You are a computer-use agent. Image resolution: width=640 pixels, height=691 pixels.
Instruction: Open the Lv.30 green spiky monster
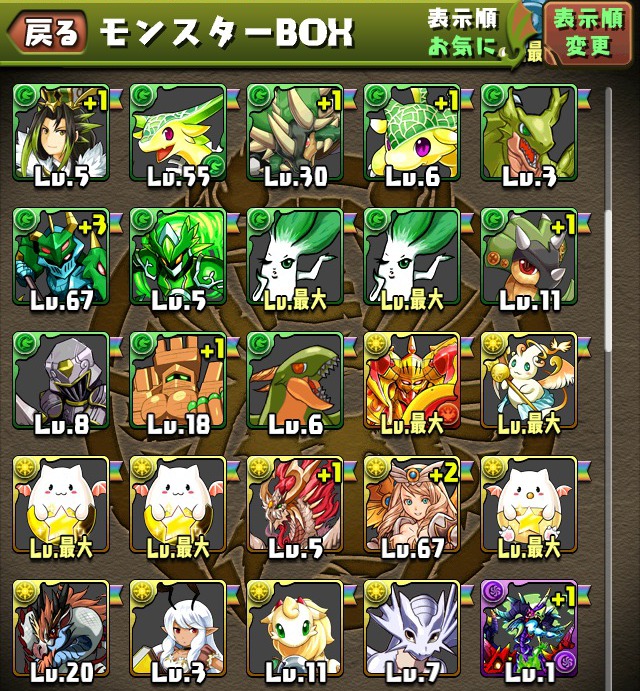click(295, 134)
